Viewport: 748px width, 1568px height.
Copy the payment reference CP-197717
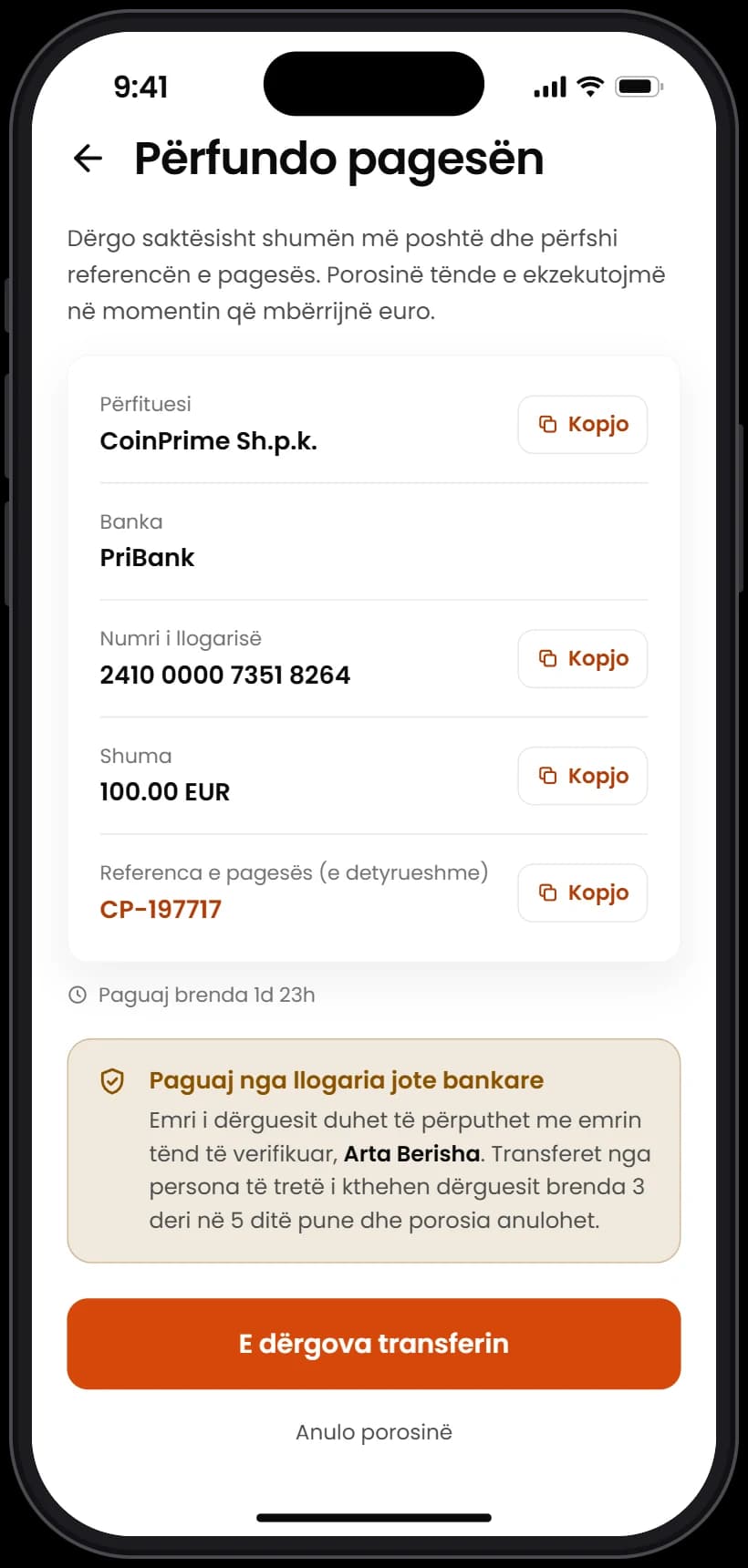pyautogui.click(x=583, y=892)
